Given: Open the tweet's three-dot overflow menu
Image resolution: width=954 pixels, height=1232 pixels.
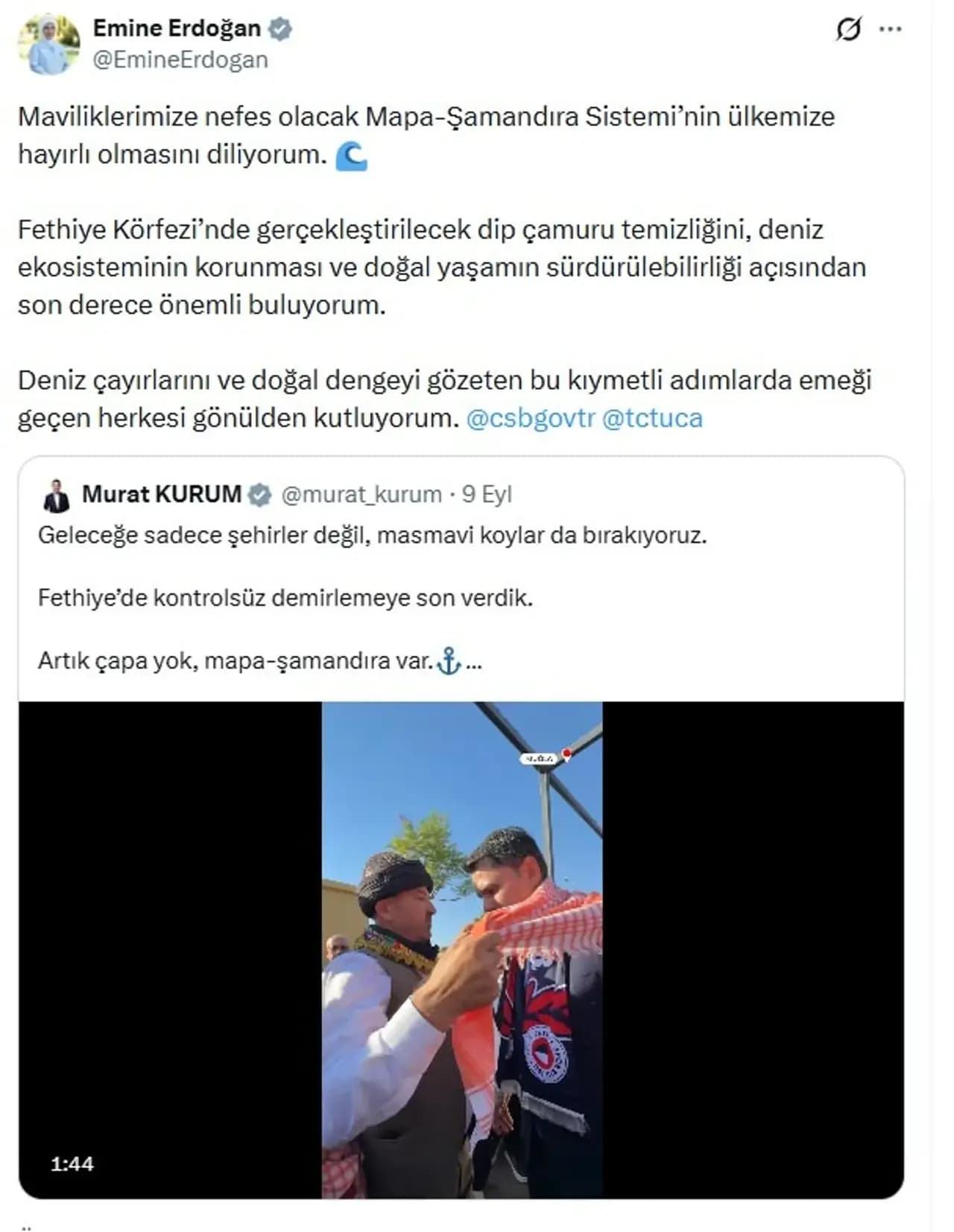Looking at the screenshot, I should pos(891,29).
